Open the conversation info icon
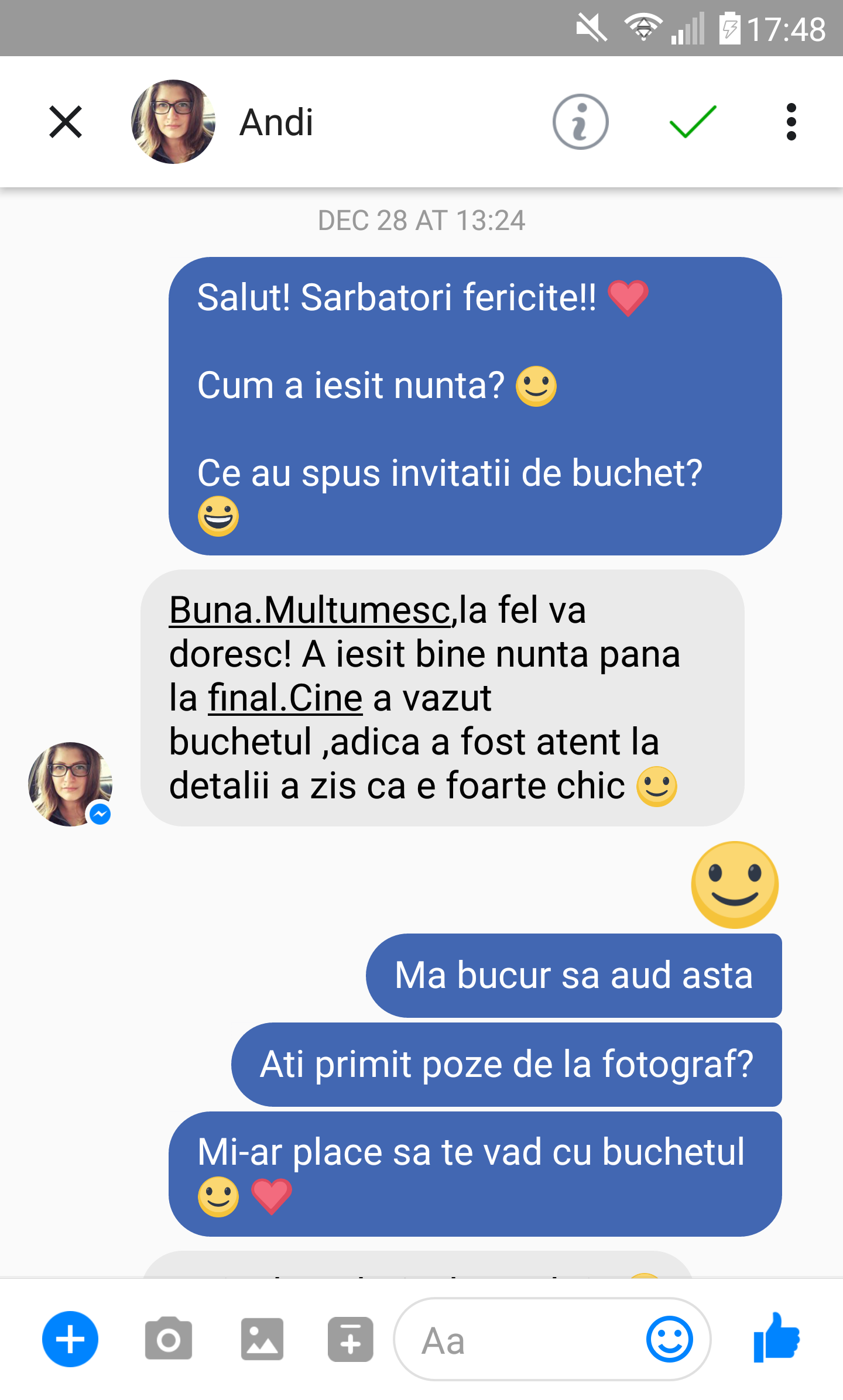 (x=580, y=122)
